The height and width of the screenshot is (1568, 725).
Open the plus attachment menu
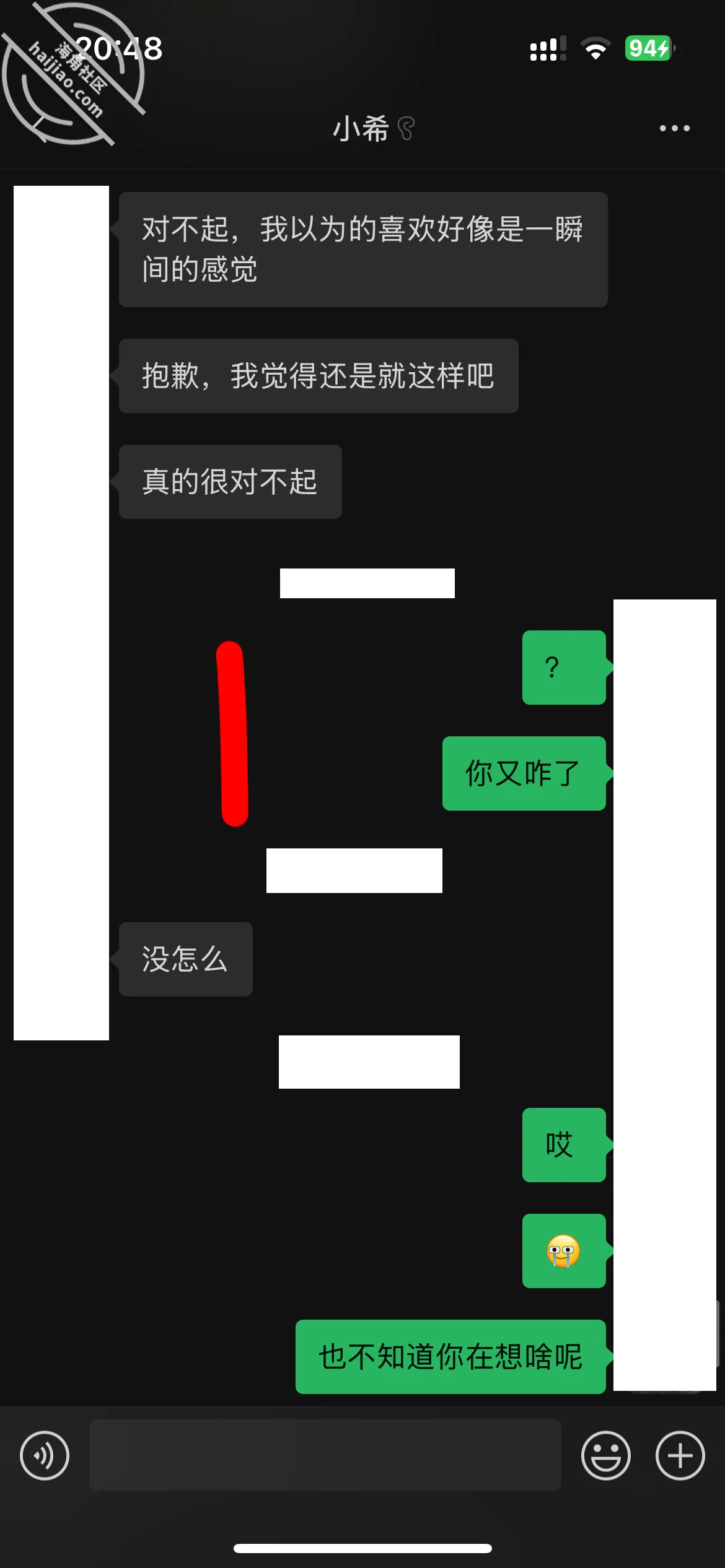point(680,1455)
